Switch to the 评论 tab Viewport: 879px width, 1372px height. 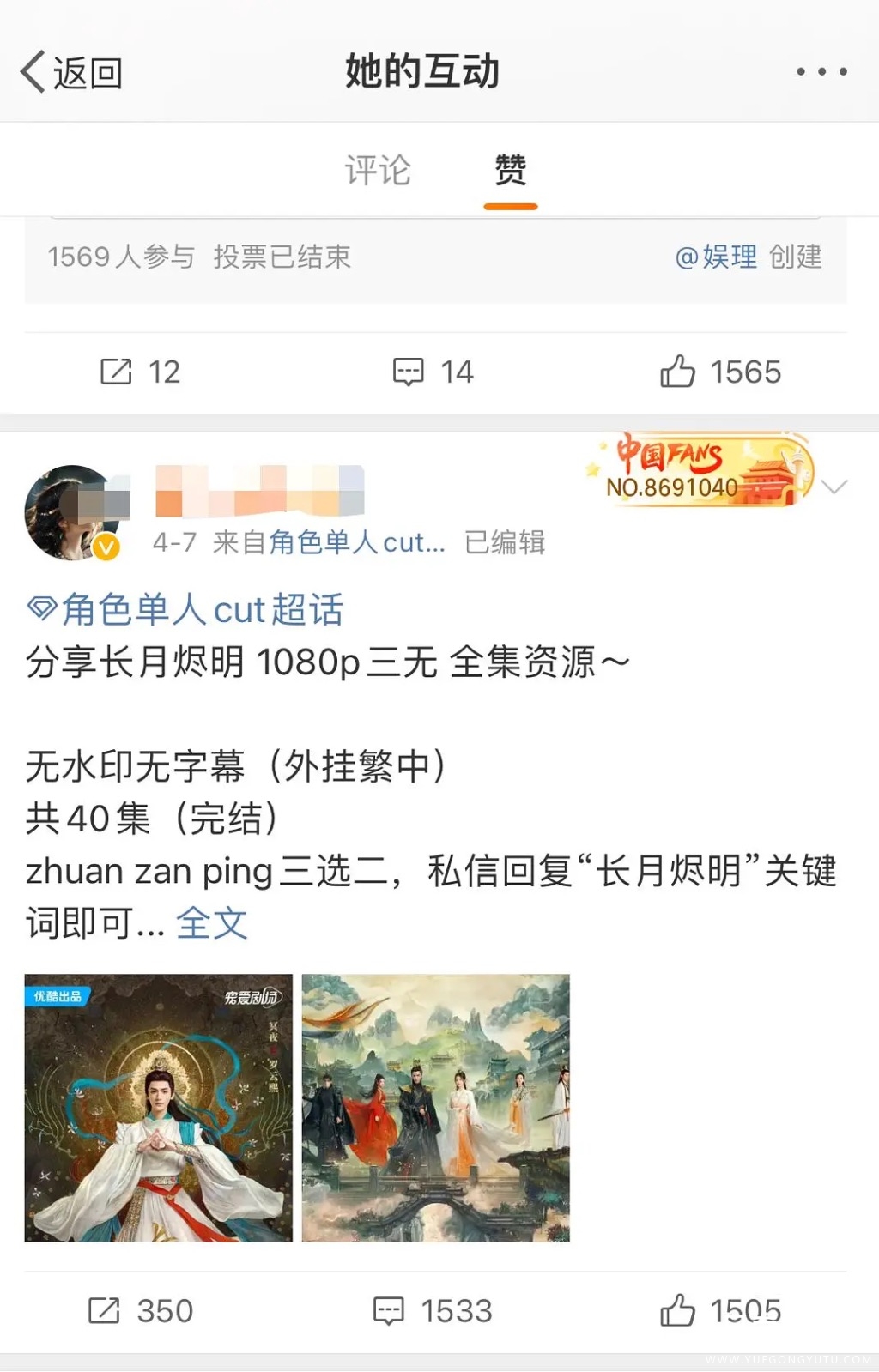tap(378, 170)
